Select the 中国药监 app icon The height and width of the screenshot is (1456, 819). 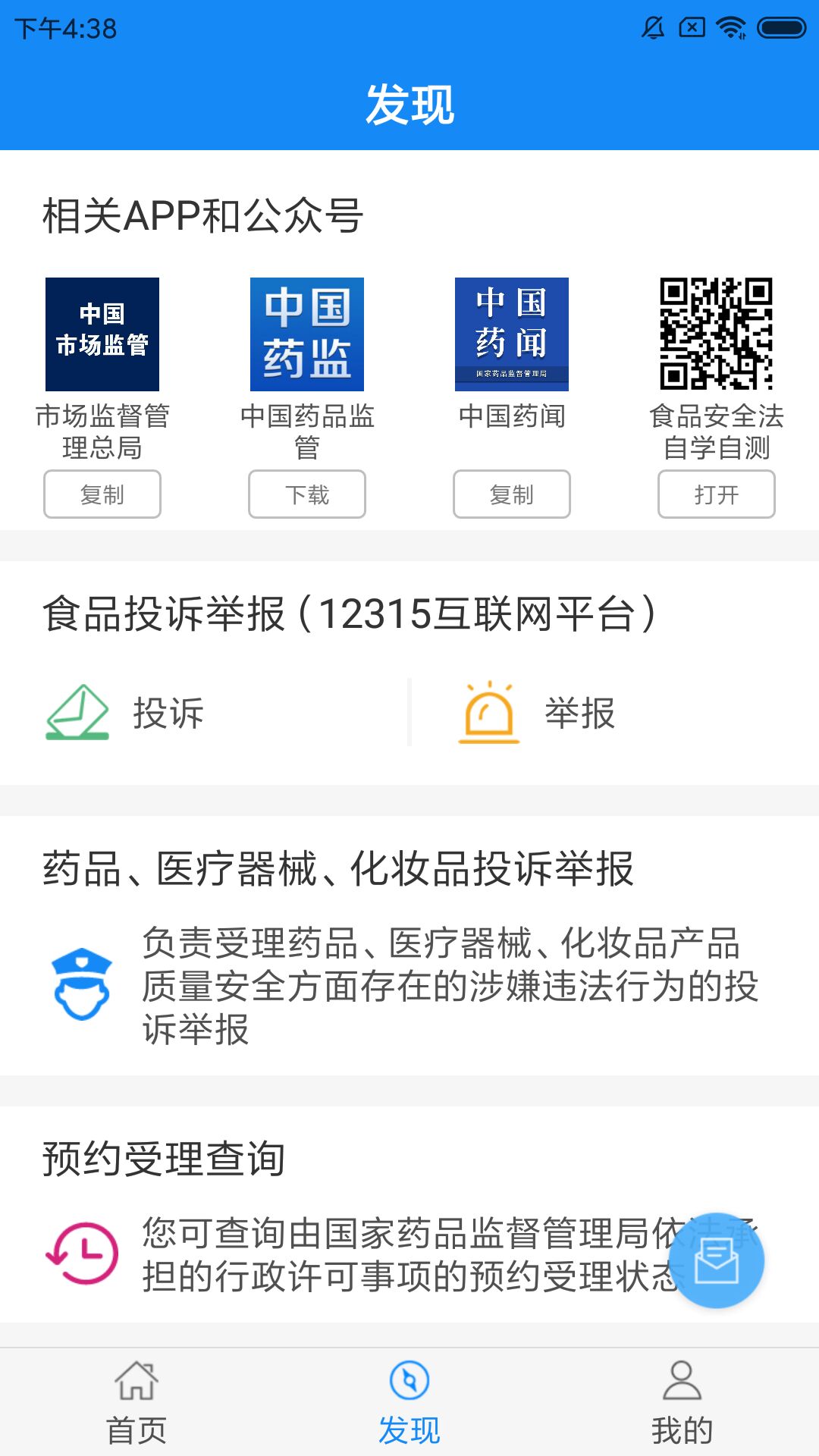(307, 334)
